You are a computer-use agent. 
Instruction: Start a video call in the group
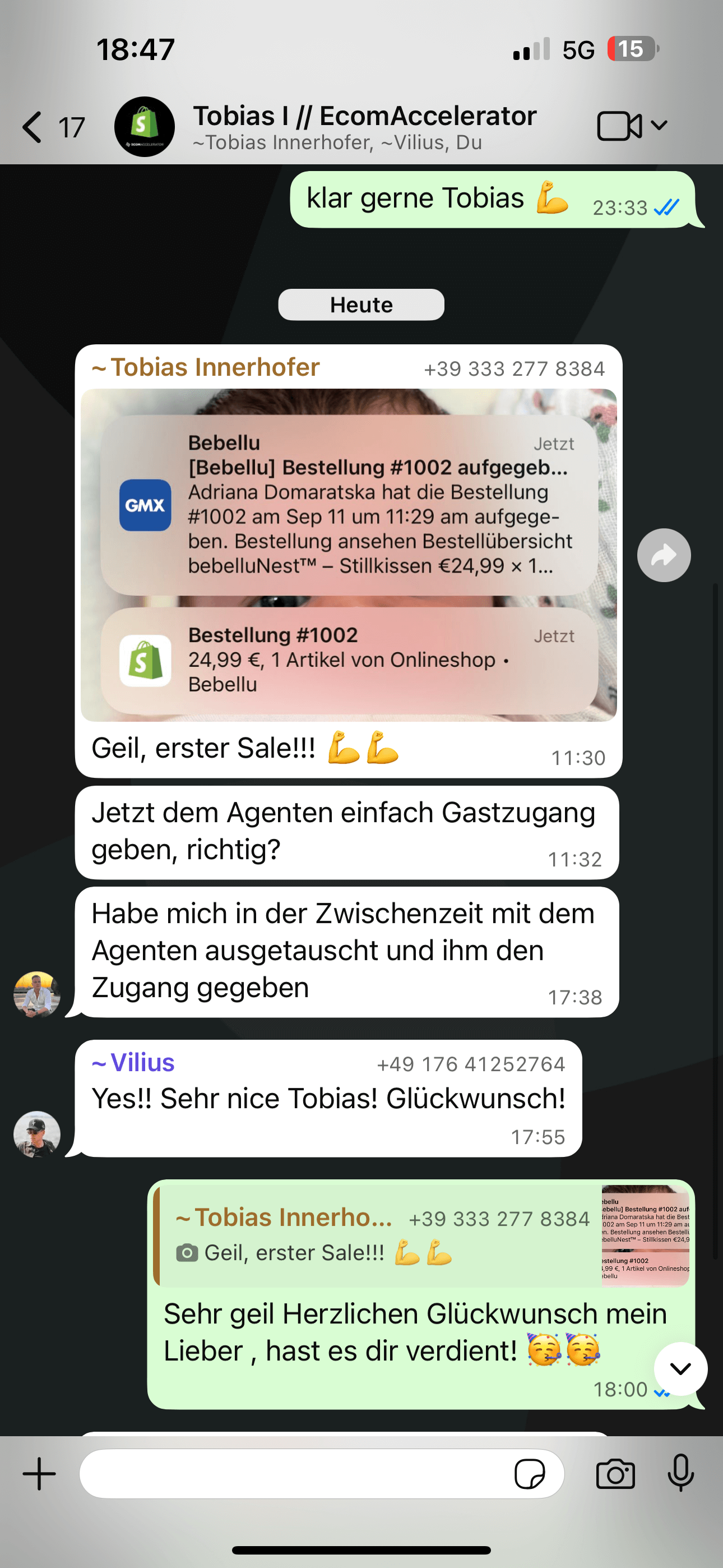(619, 126)
